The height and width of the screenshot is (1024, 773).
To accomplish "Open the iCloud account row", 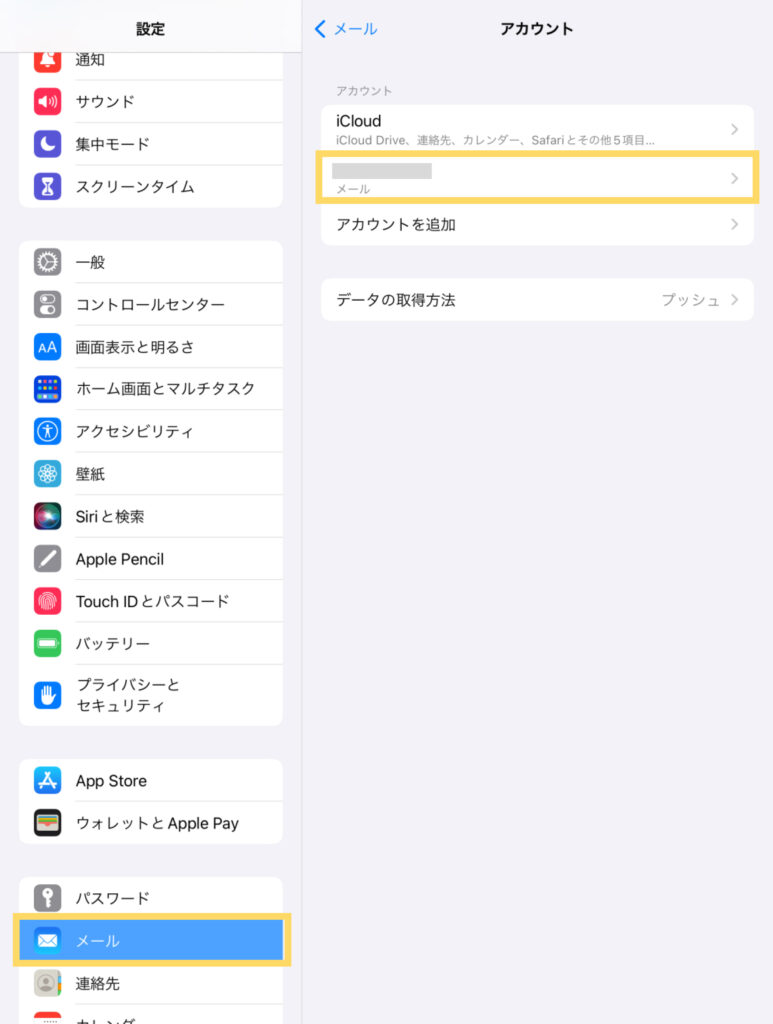I will (x=536, y=130).
